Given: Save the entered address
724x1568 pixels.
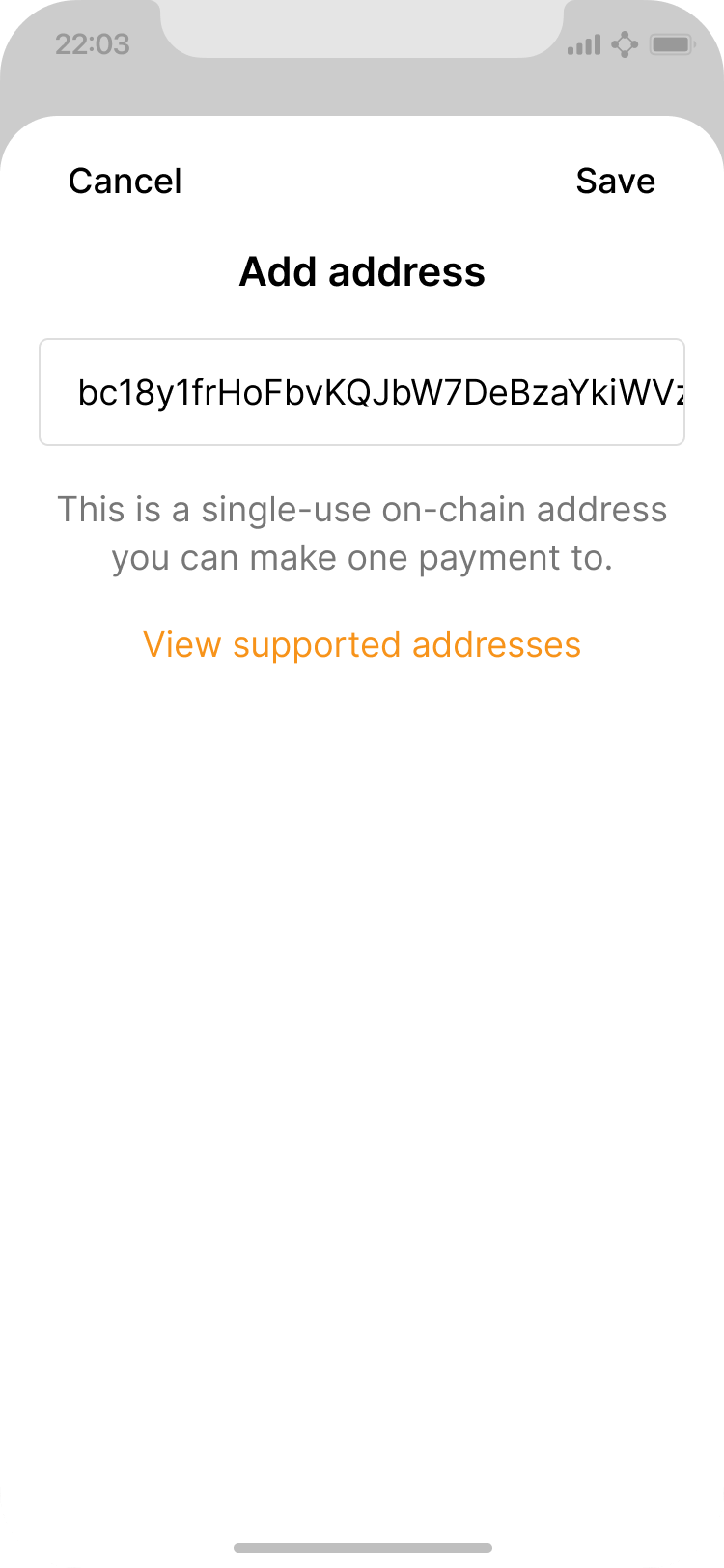Looking at the screenshot, I should (x=615, y=182).
